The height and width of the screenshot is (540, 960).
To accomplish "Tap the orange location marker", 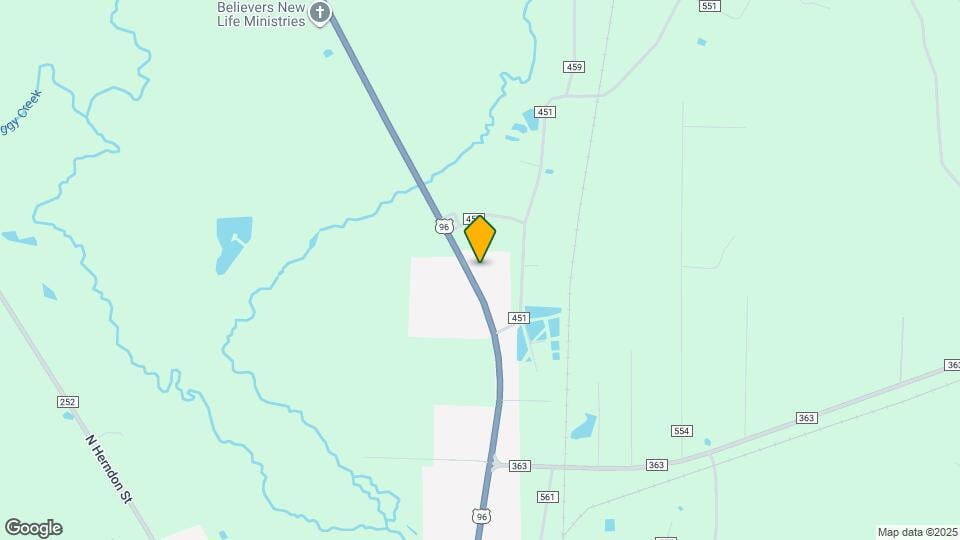I will (480, 239).
